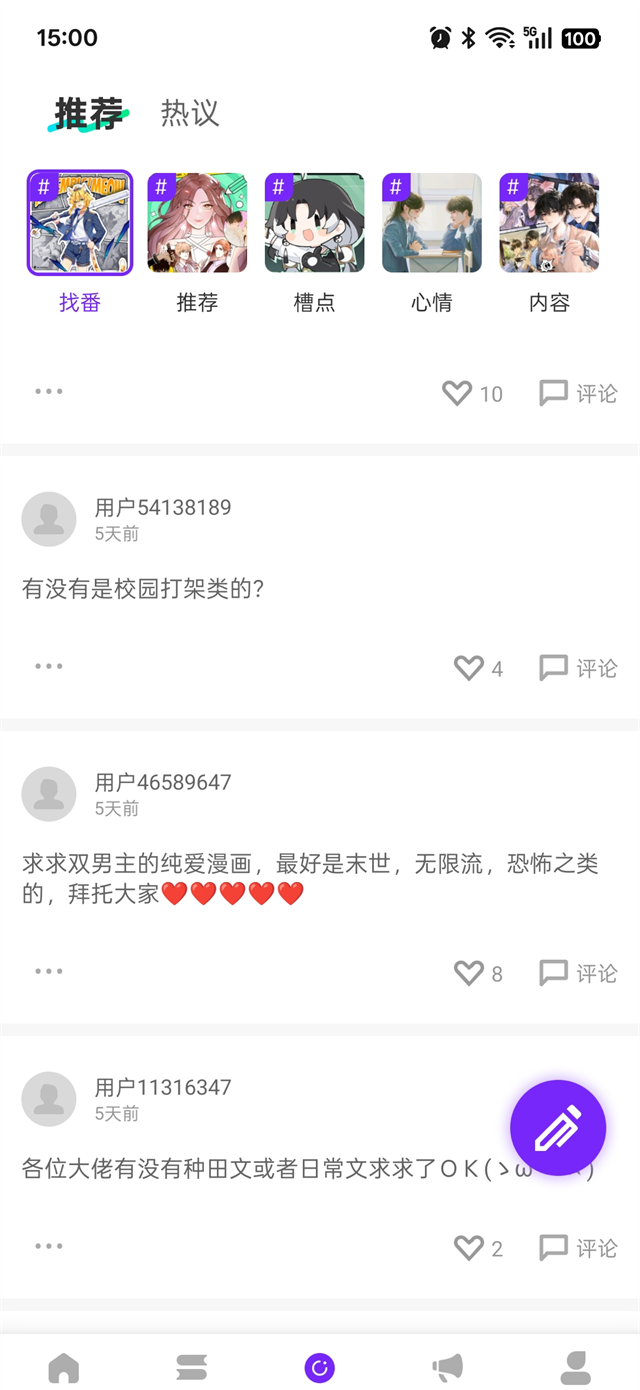Open the 内容 topic tile
640x1390 pixels.
[549, 223]
